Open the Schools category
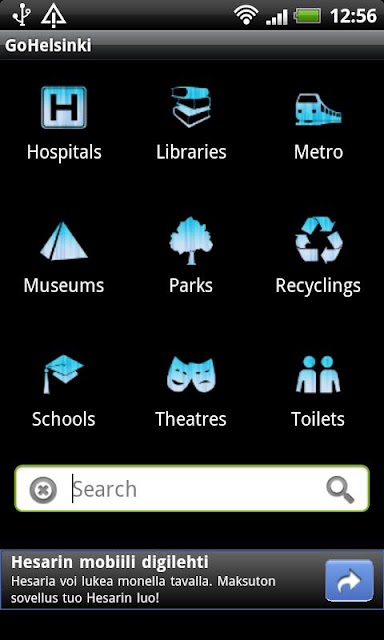This screenshot has width=384, height=640. pos(64,391)
